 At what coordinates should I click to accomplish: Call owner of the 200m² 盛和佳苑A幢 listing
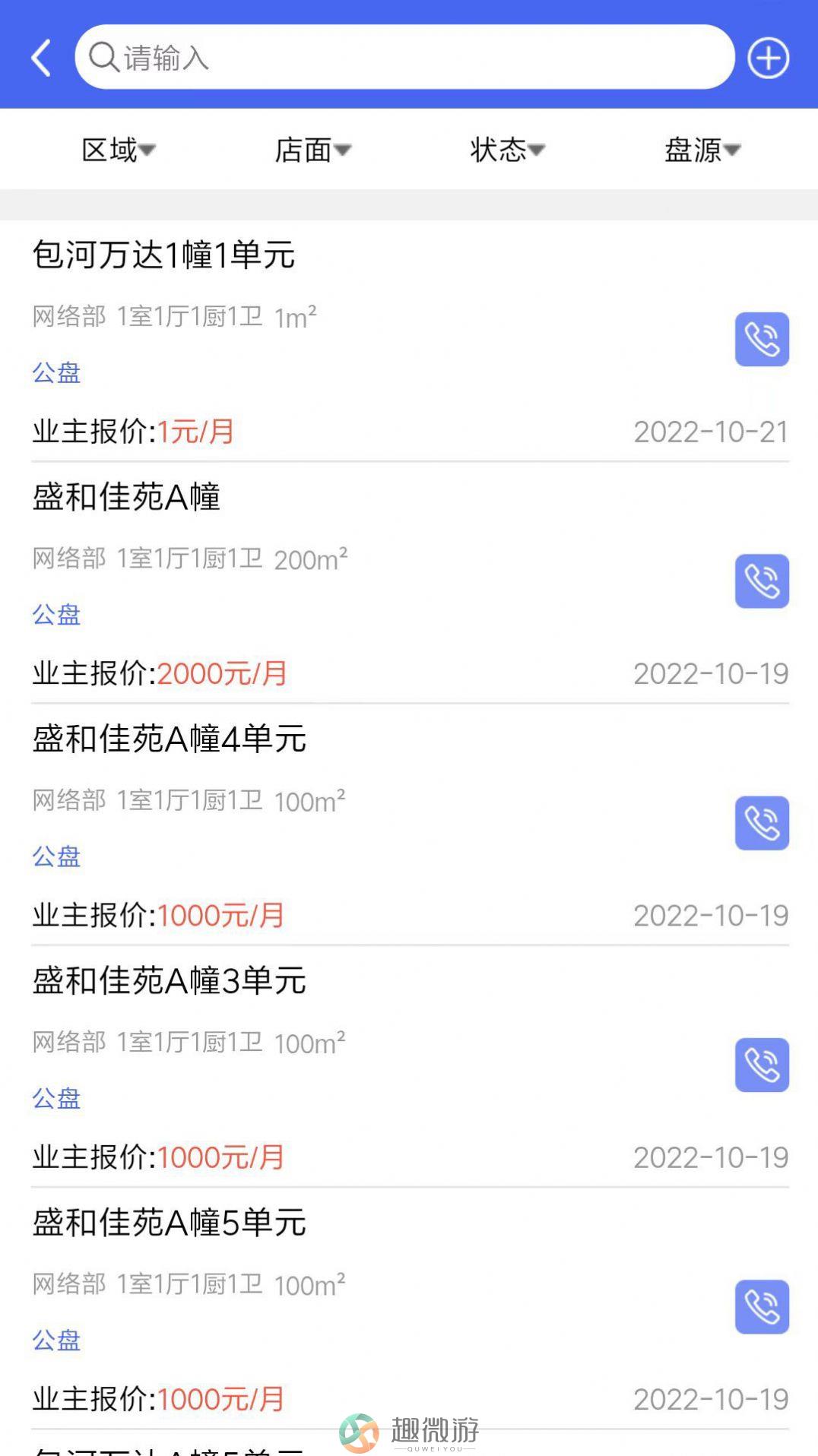point(762,581)
